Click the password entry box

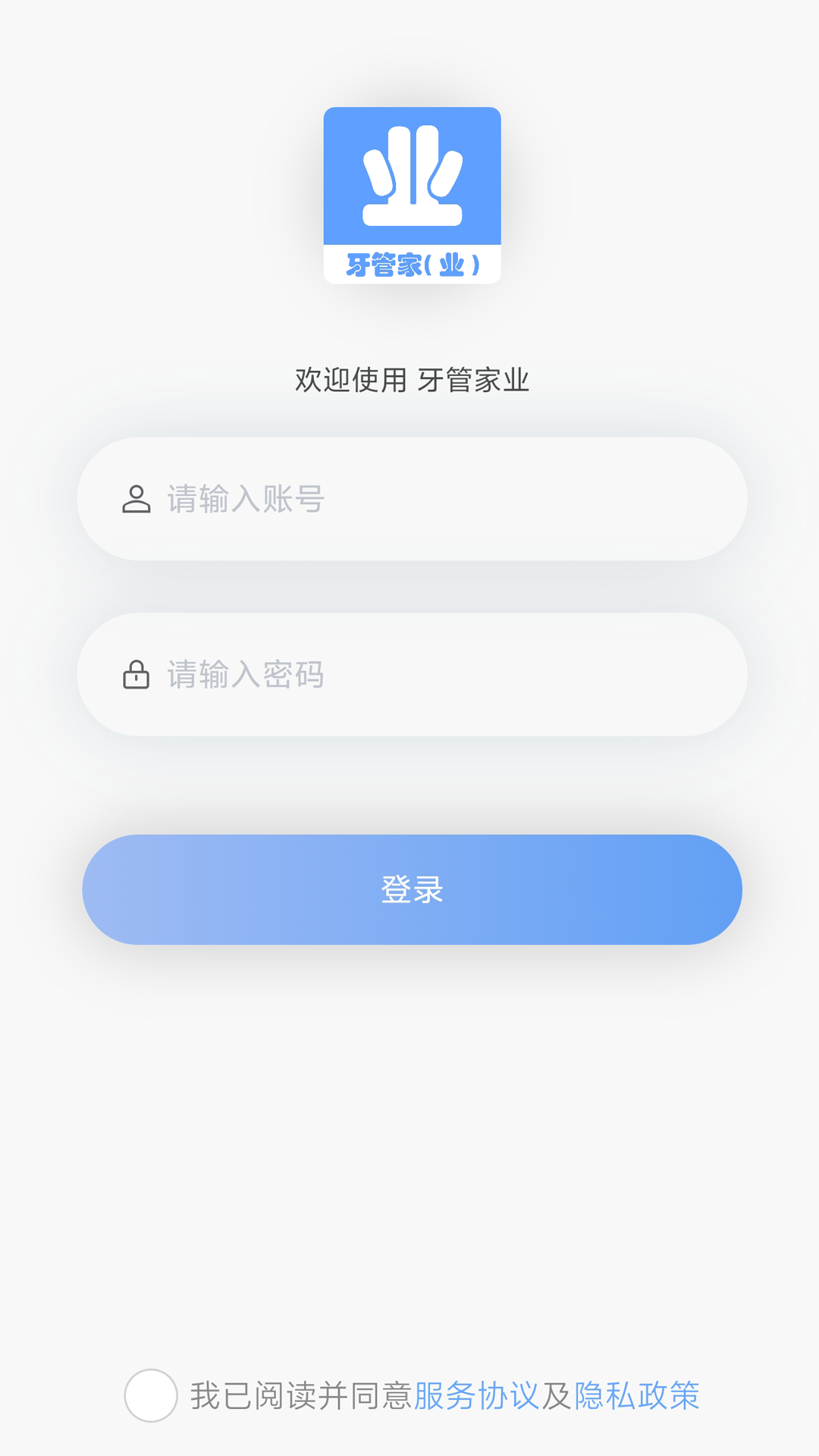click(412, 673)
